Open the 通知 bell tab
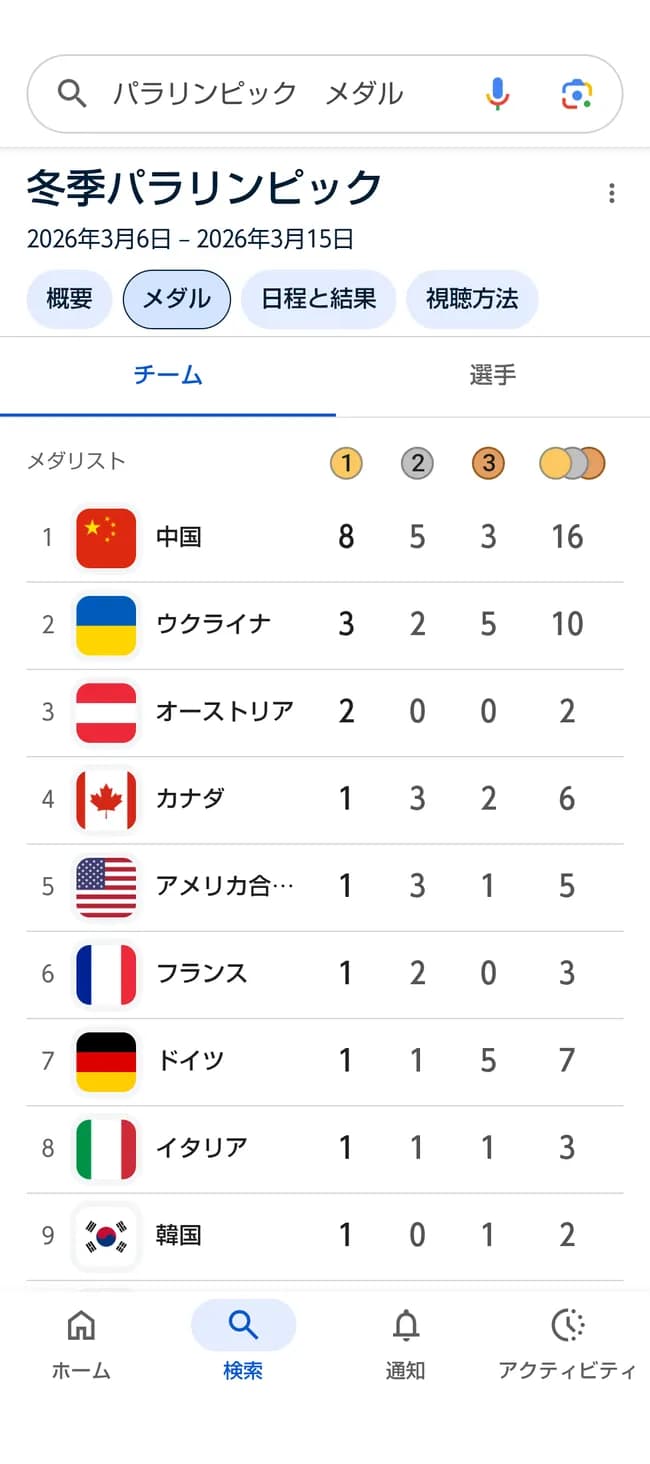The image size is (650, 1464). coord(405,1343)
